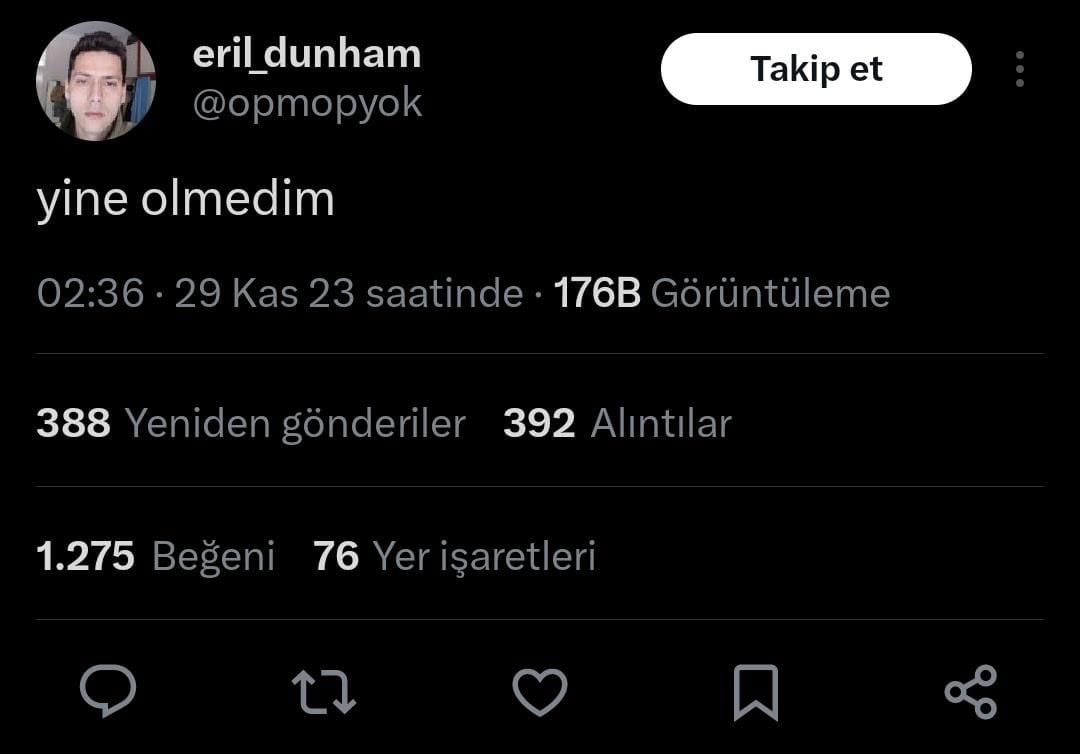Open the three-dot overflow menu
The height and width of the screenshot is (754, 1080).
[x=1019, y=69]
